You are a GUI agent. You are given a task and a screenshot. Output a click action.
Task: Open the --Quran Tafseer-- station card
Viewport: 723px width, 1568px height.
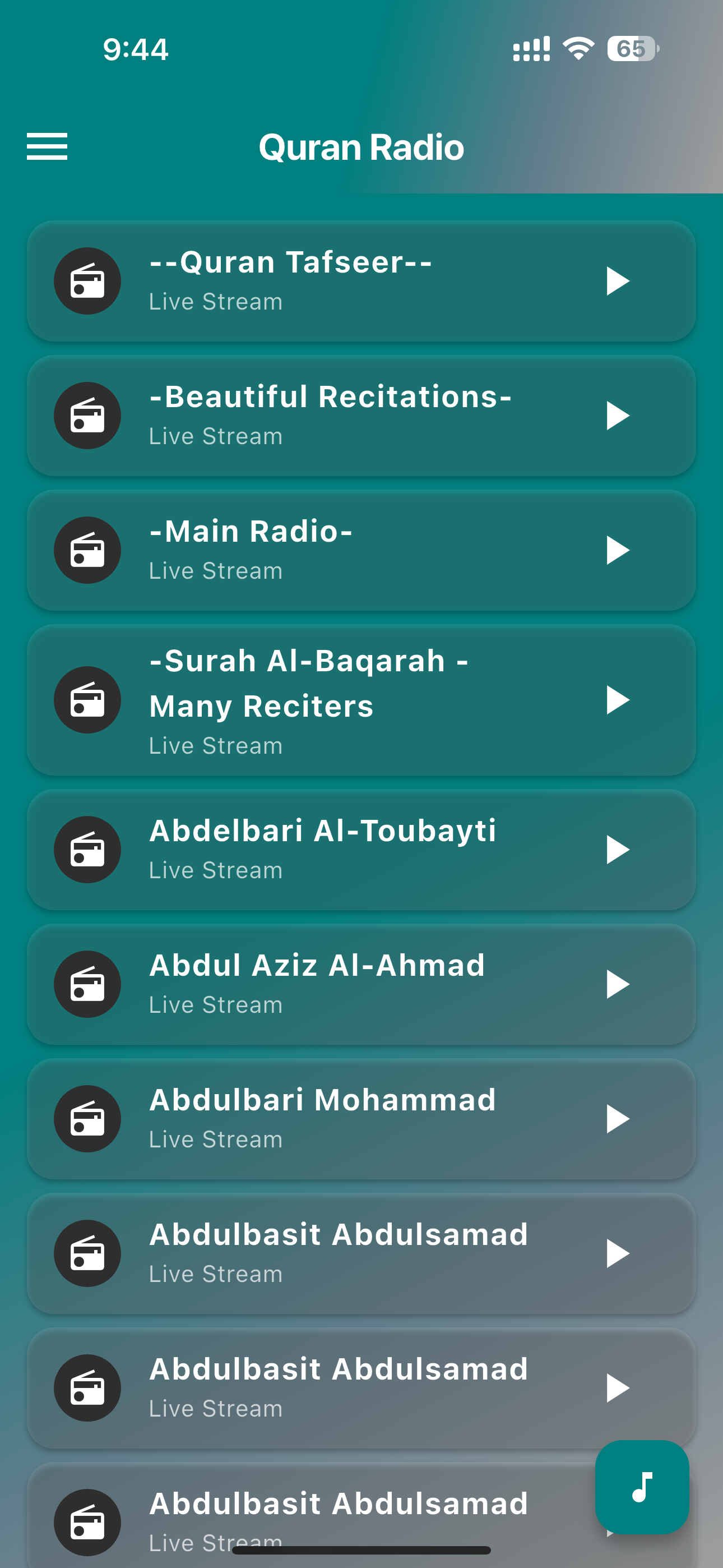(x=361, y=281)
